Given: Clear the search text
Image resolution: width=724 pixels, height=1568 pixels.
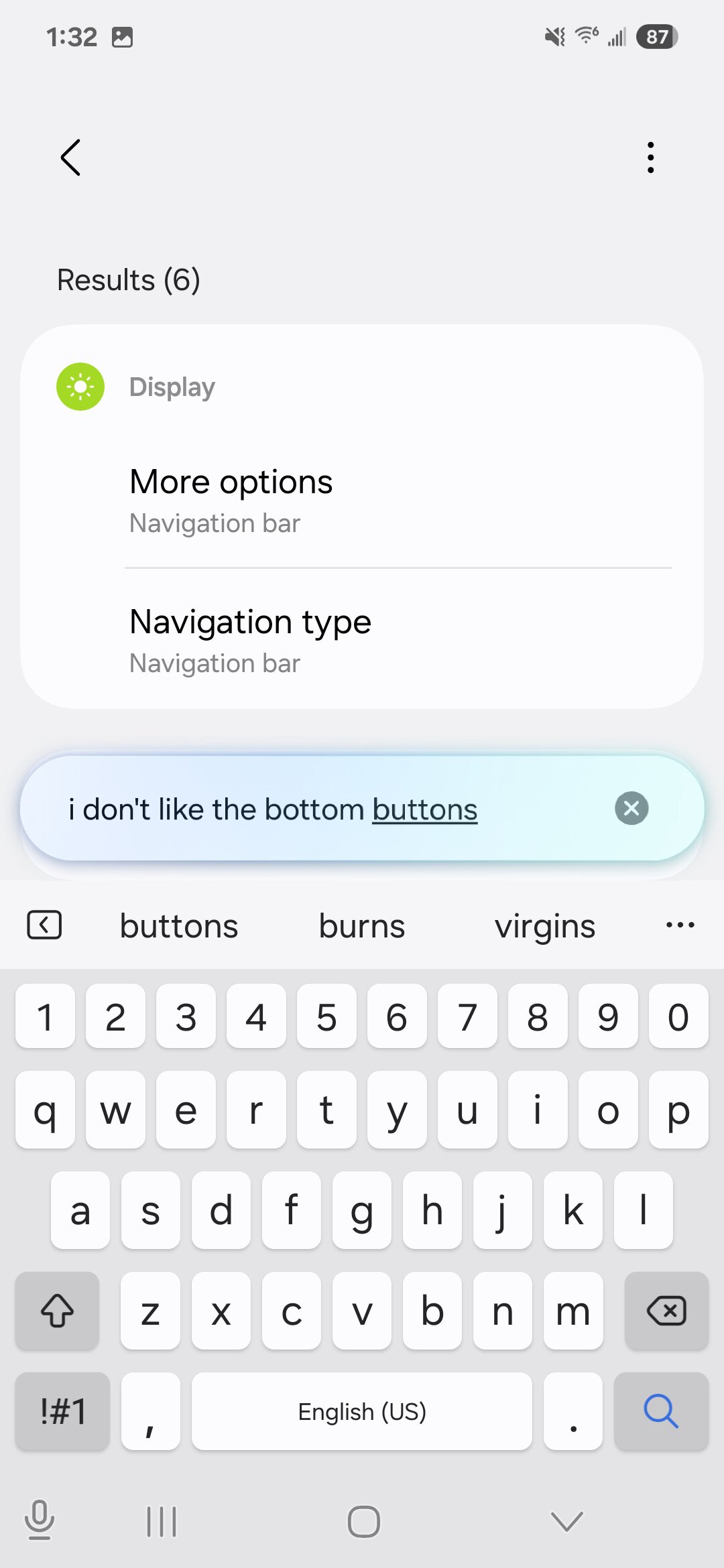Looking at the screenshot, I should point(631,808).
